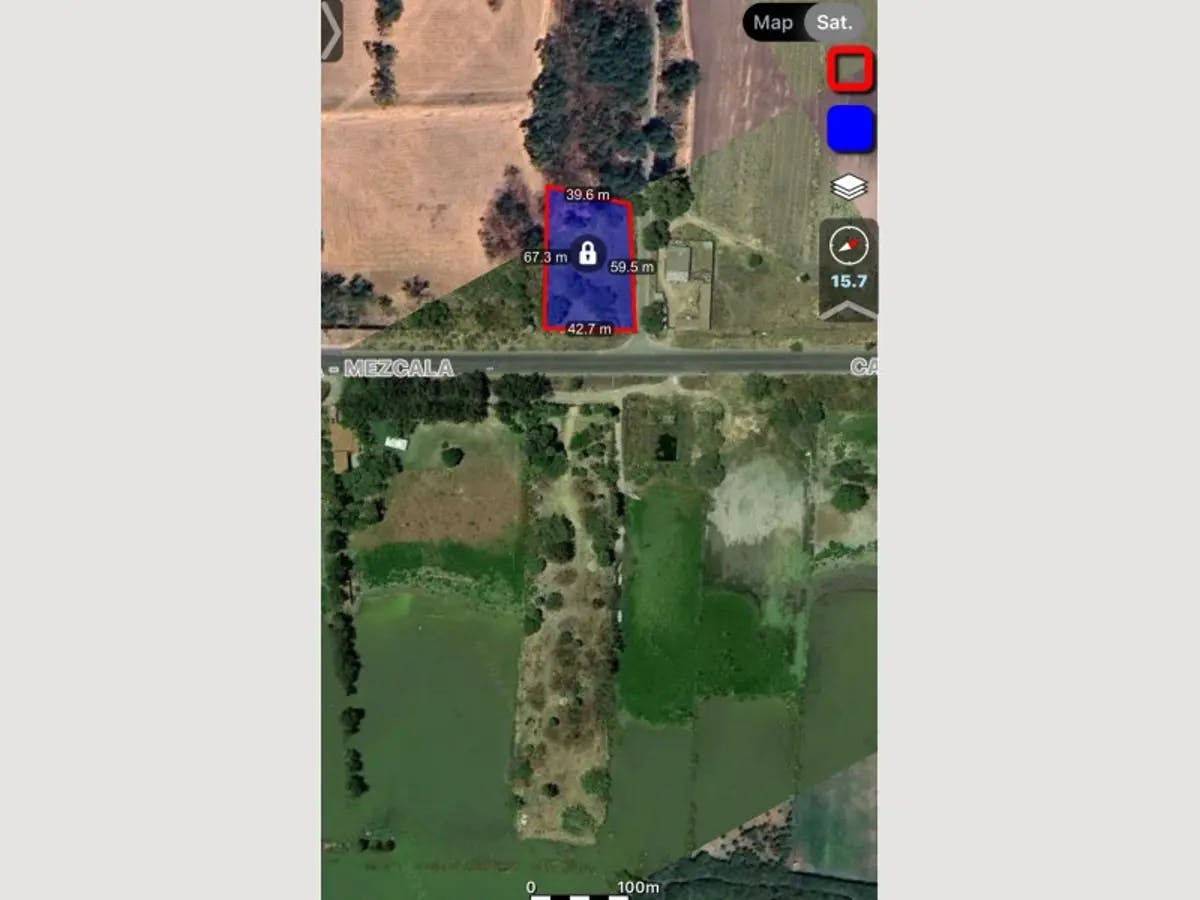Open the blue fill color picker

851,129
